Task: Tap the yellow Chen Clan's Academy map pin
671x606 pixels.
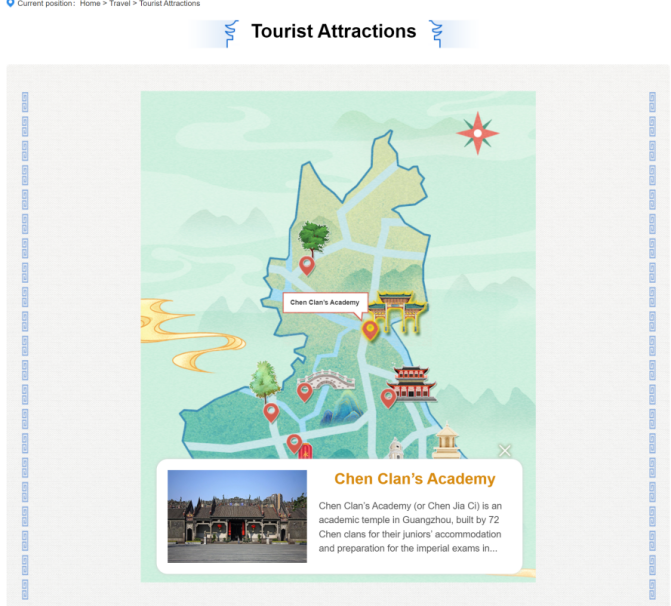Action: 370,329
